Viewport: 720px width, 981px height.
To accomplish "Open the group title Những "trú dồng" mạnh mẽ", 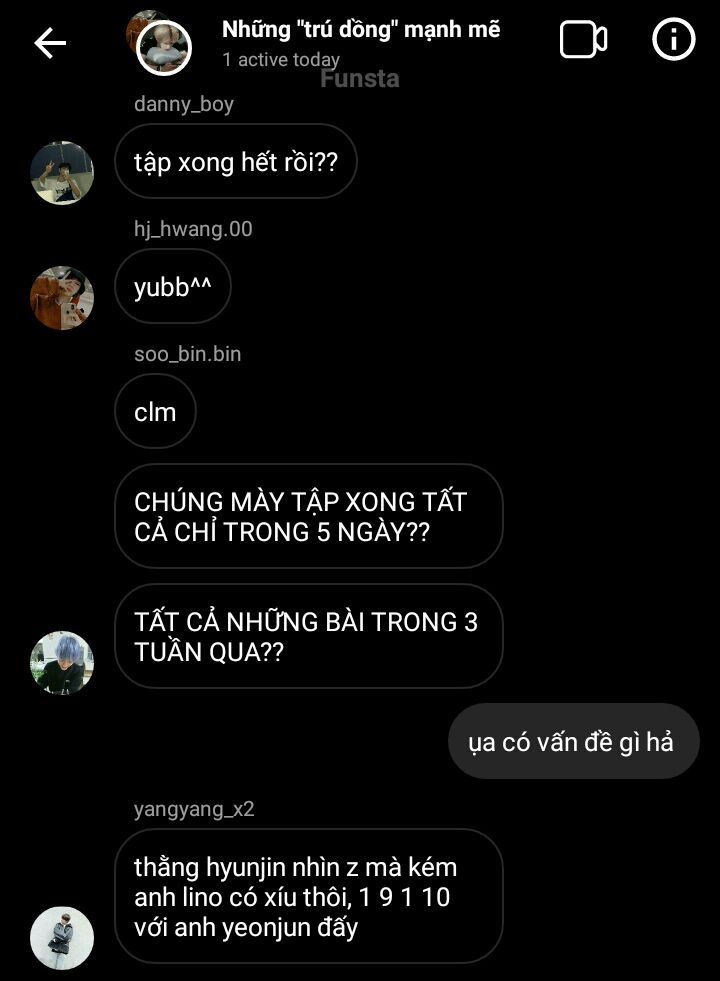I will pyautogui.click(x=360, y=30).
